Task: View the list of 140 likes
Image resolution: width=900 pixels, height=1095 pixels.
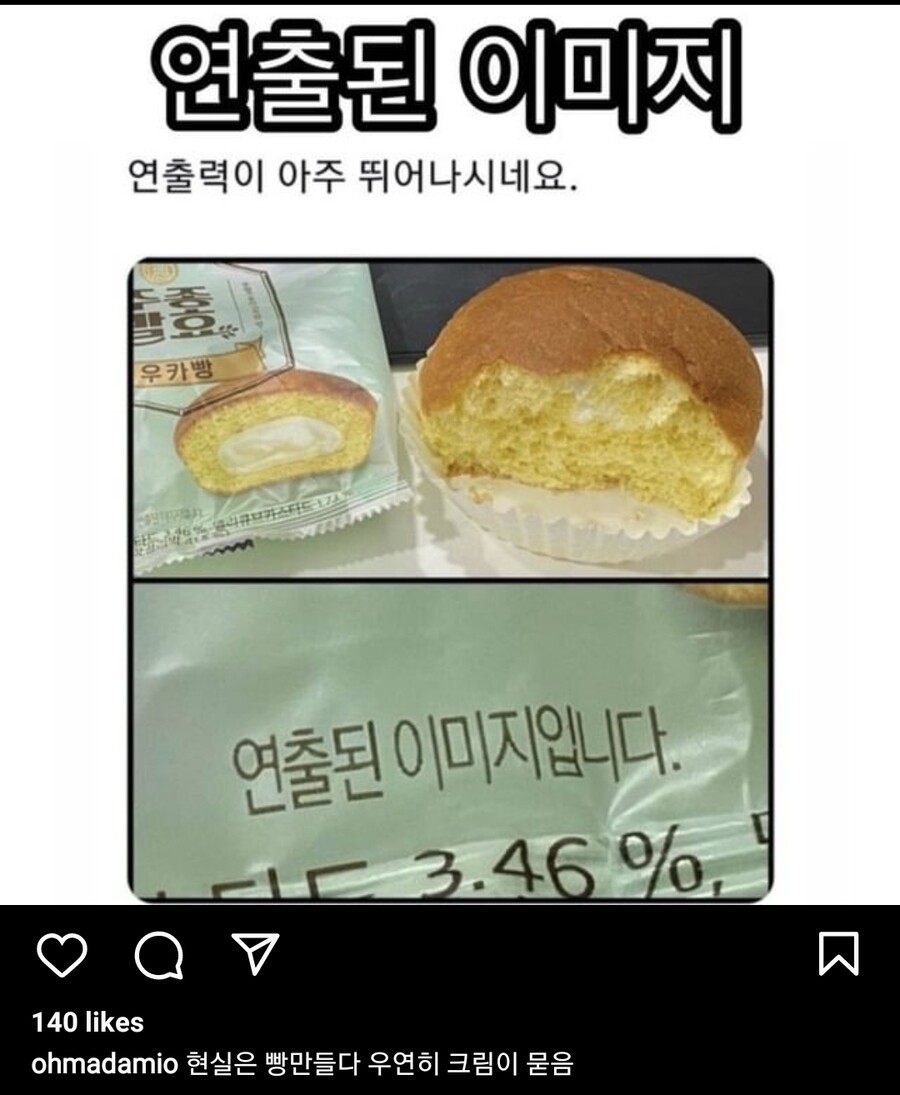Action: point(88,1022)
